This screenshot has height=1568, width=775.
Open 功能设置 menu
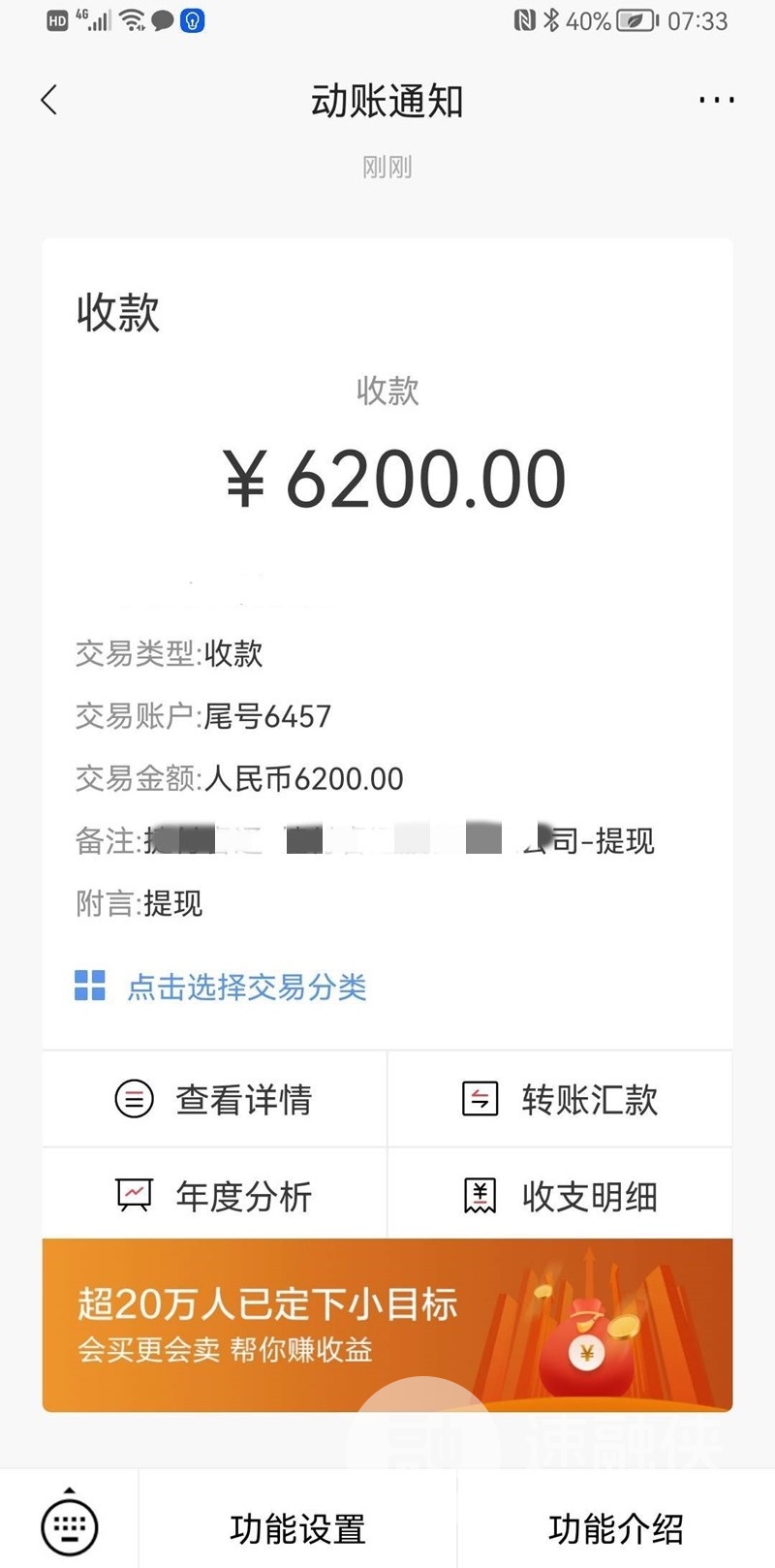(297, 1529)
